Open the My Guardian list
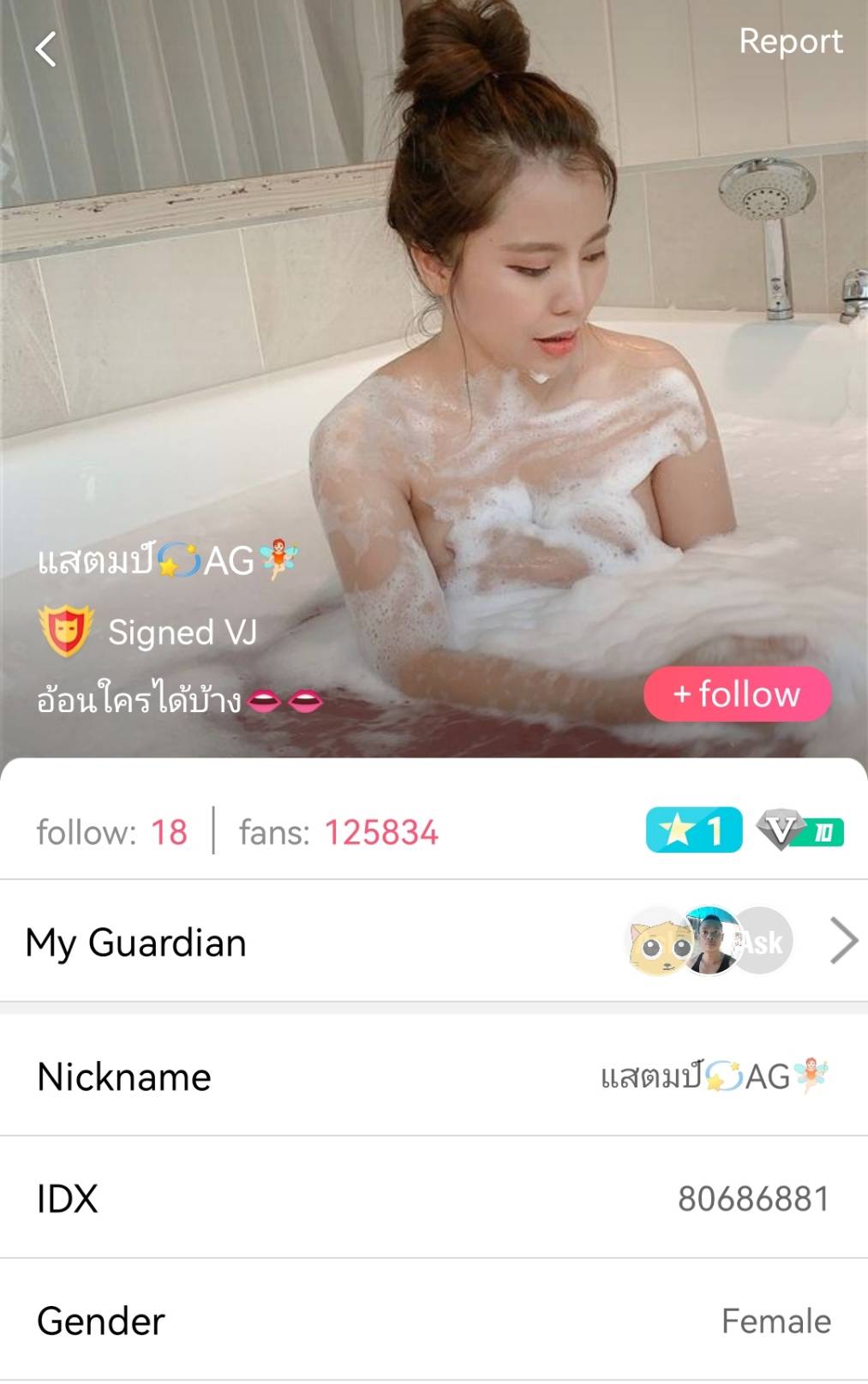The image size is (868, 1384). [x=843, y=941]
